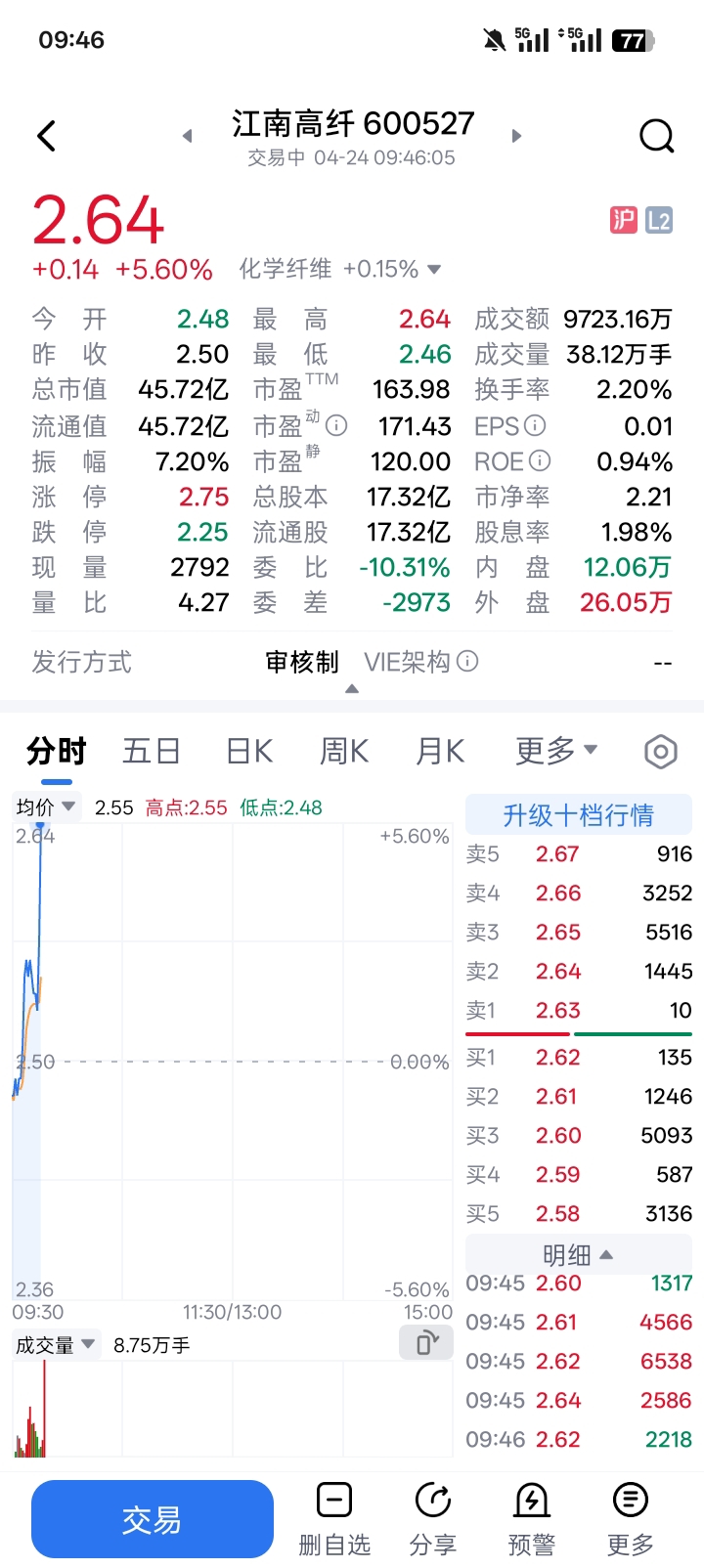Set a price alert via 预警

pyautogui.click(x=532, y=1520)
